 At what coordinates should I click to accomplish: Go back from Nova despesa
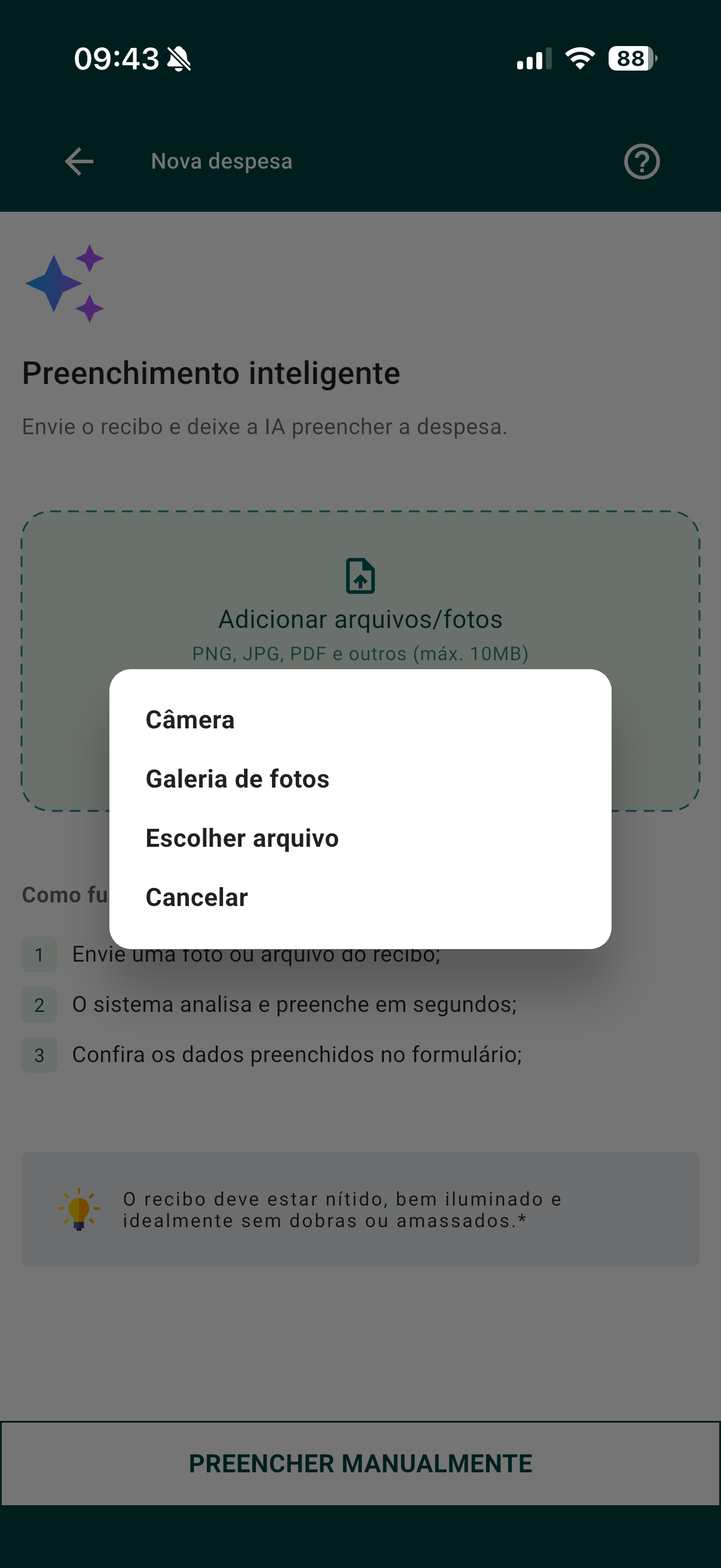tap(79, 161)
